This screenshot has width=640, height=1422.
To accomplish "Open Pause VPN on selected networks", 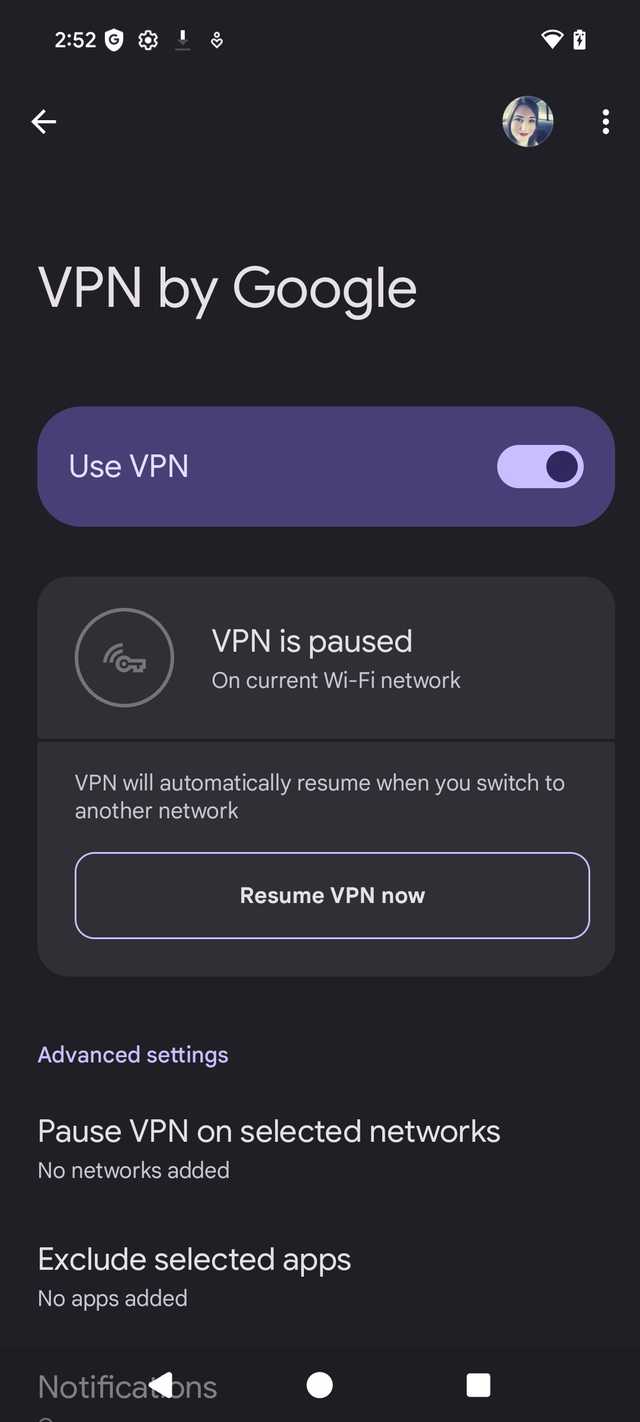I will point(268,1148).
